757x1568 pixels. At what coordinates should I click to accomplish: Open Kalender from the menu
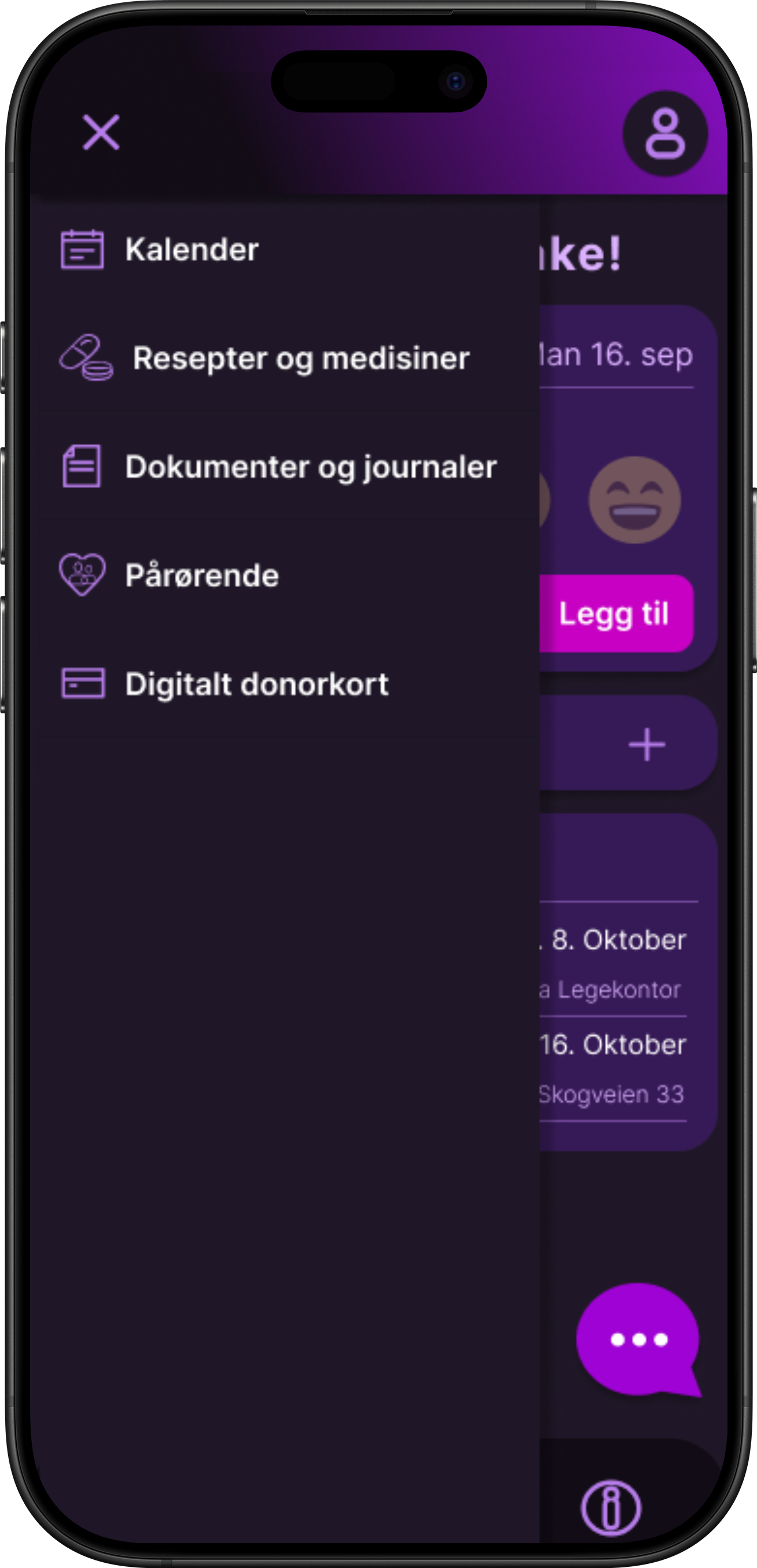192,250
